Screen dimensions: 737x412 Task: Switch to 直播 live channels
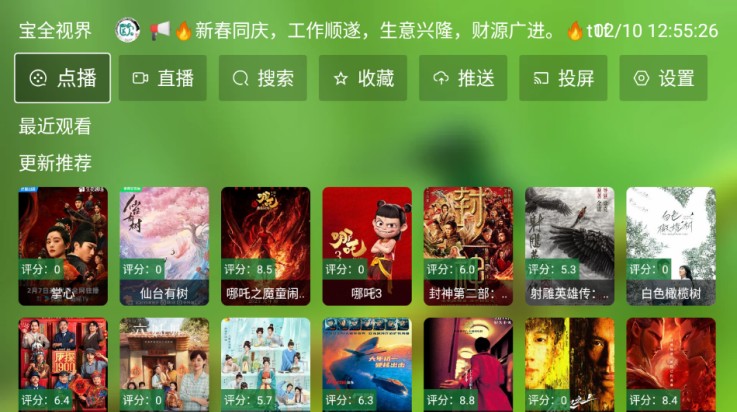pos(162,78)
